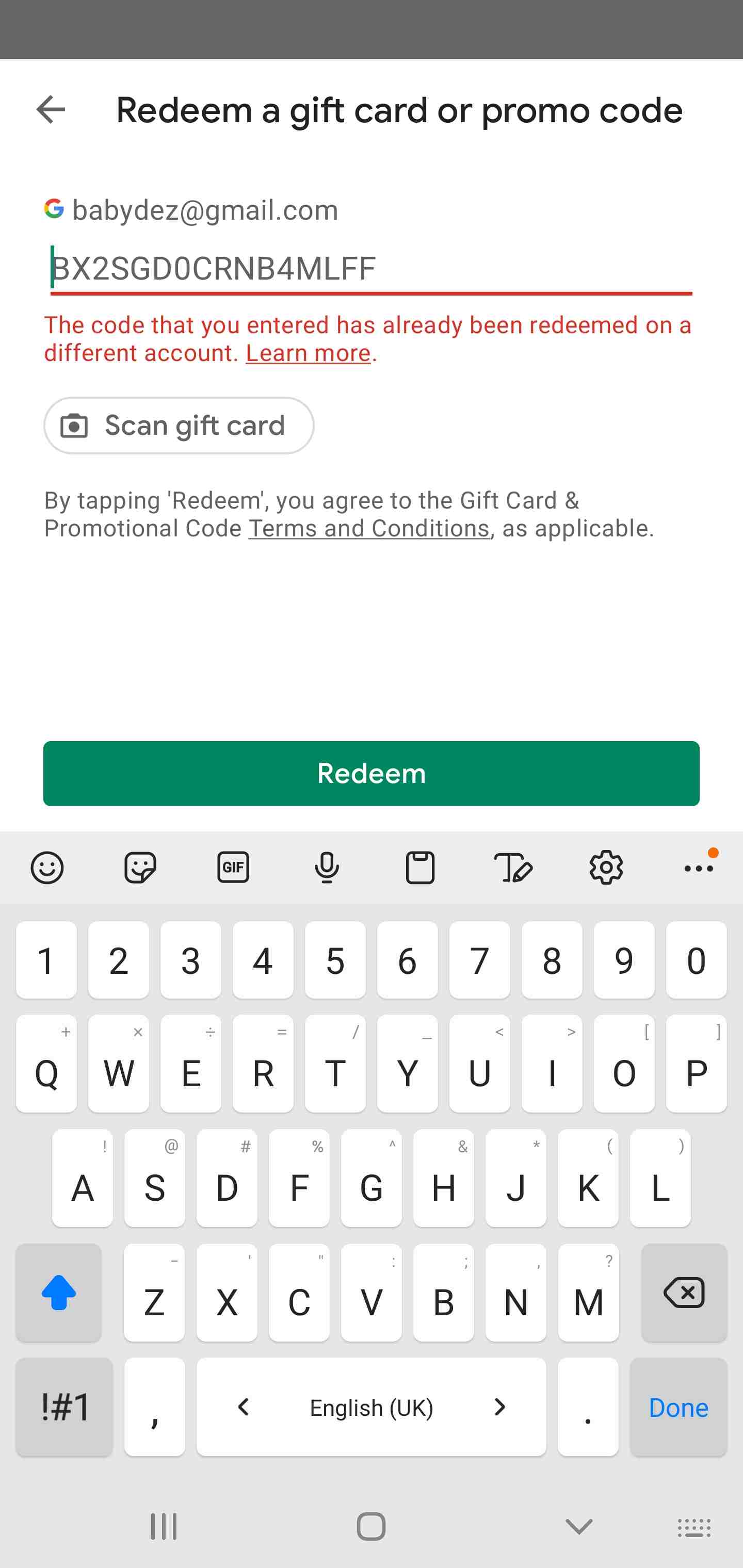Open the Learn more link

click(308, 353)
